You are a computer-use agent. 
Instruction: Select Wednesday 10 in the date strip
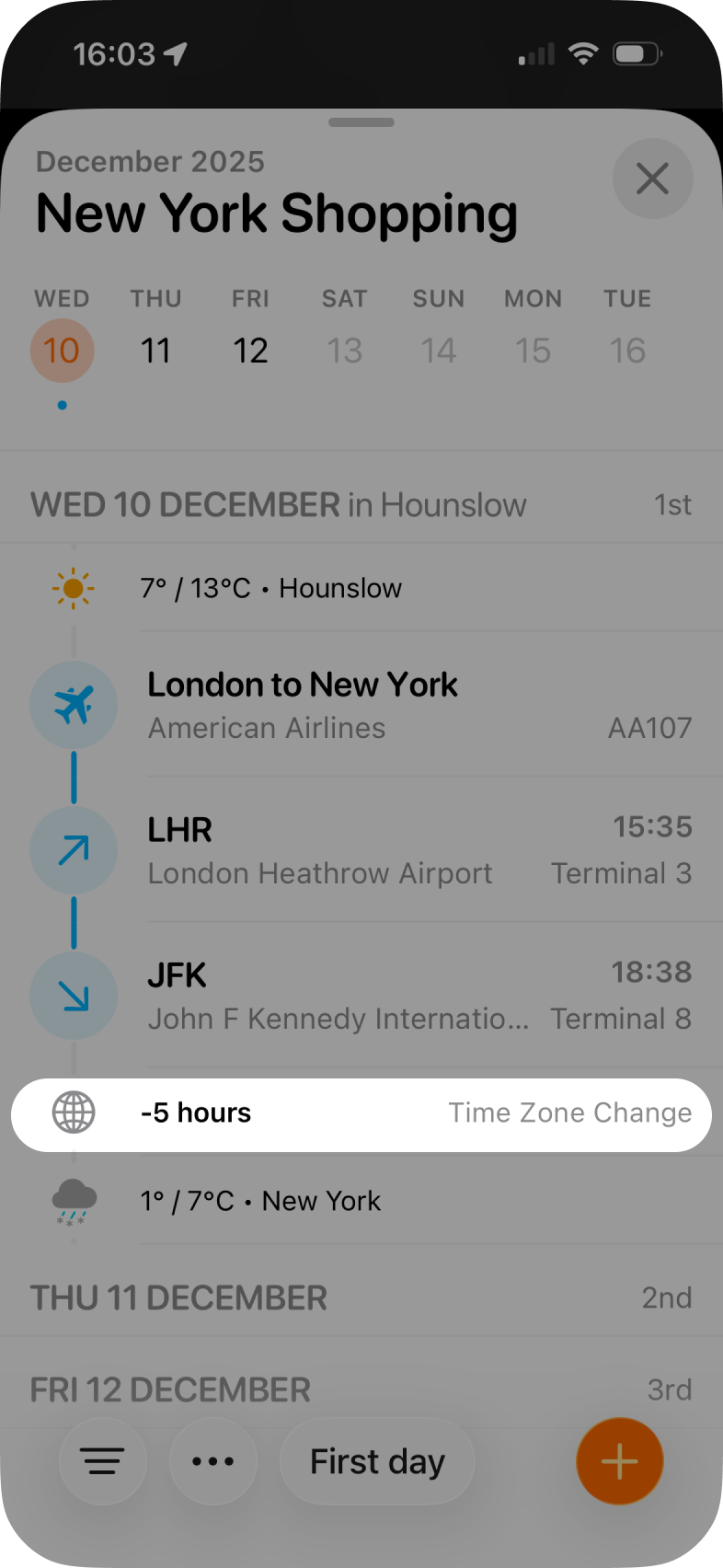pyautogui.click(x=62, y=351)
